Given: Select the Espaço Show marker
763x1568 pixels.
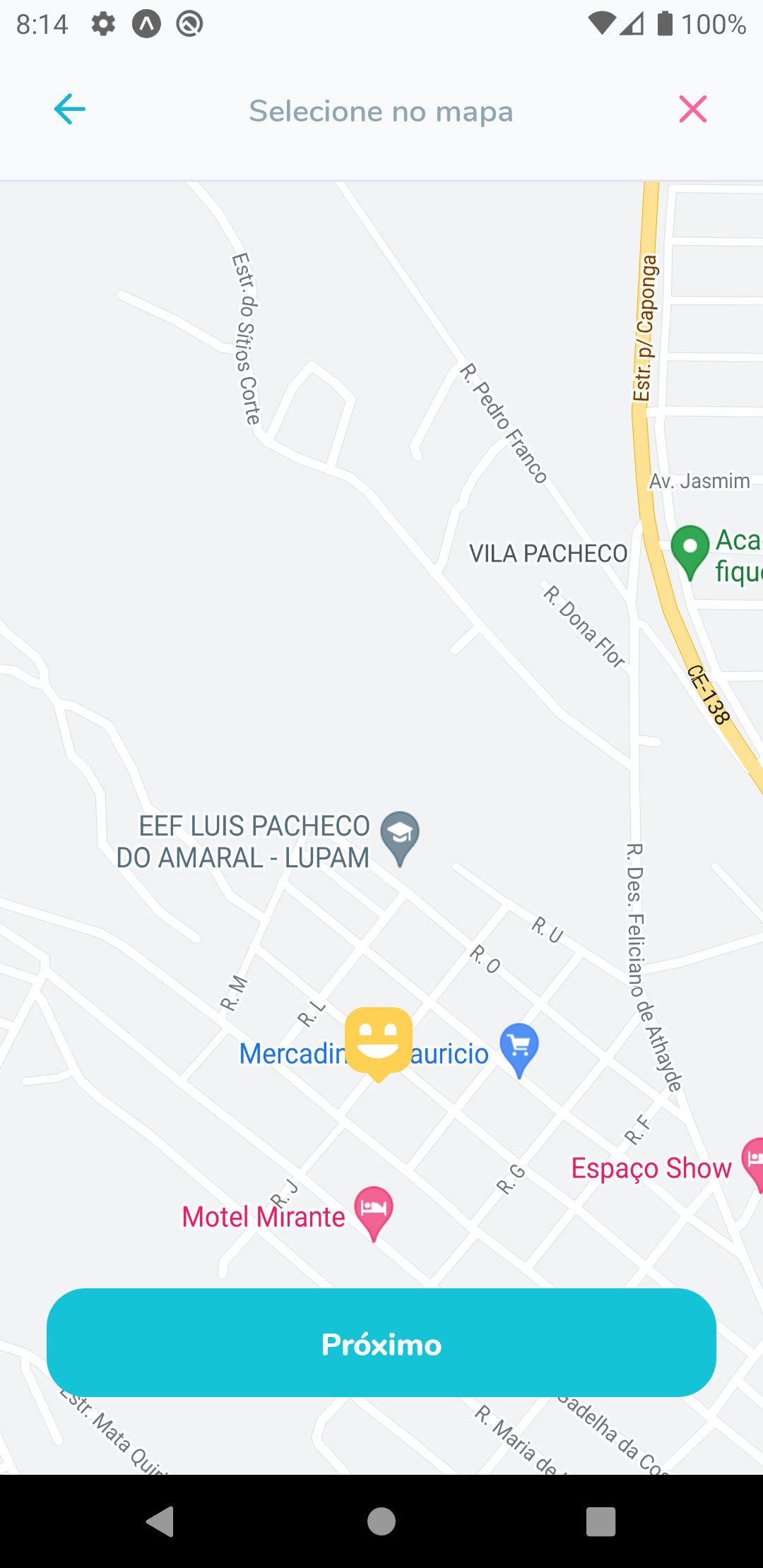Looking at the screenshot, I should [x=753, y=1160].
